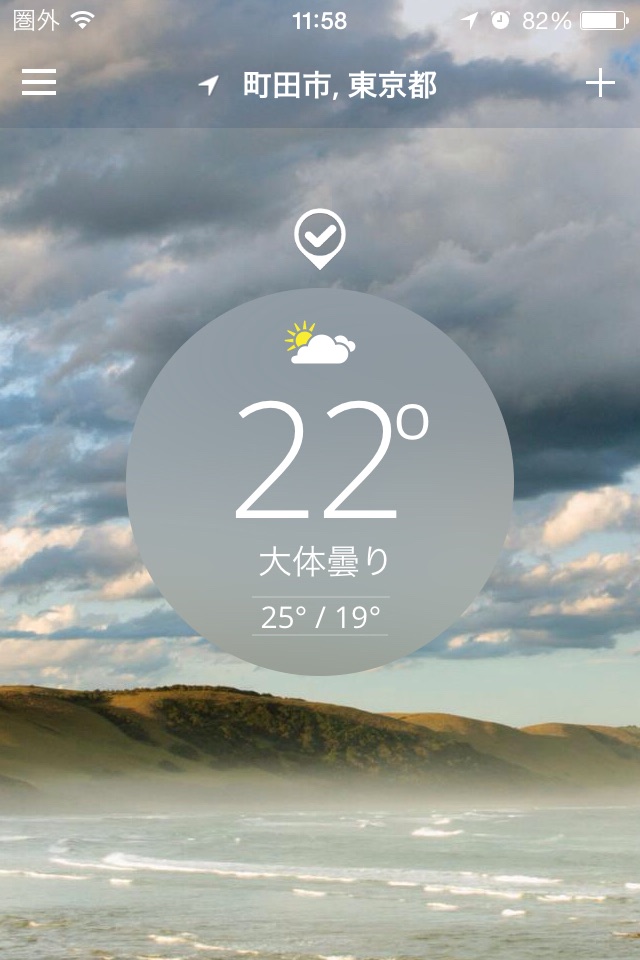Viewport: 640px width, 960px height.
Task: Tap the check-in location pin icon
Action: (319, 239)
